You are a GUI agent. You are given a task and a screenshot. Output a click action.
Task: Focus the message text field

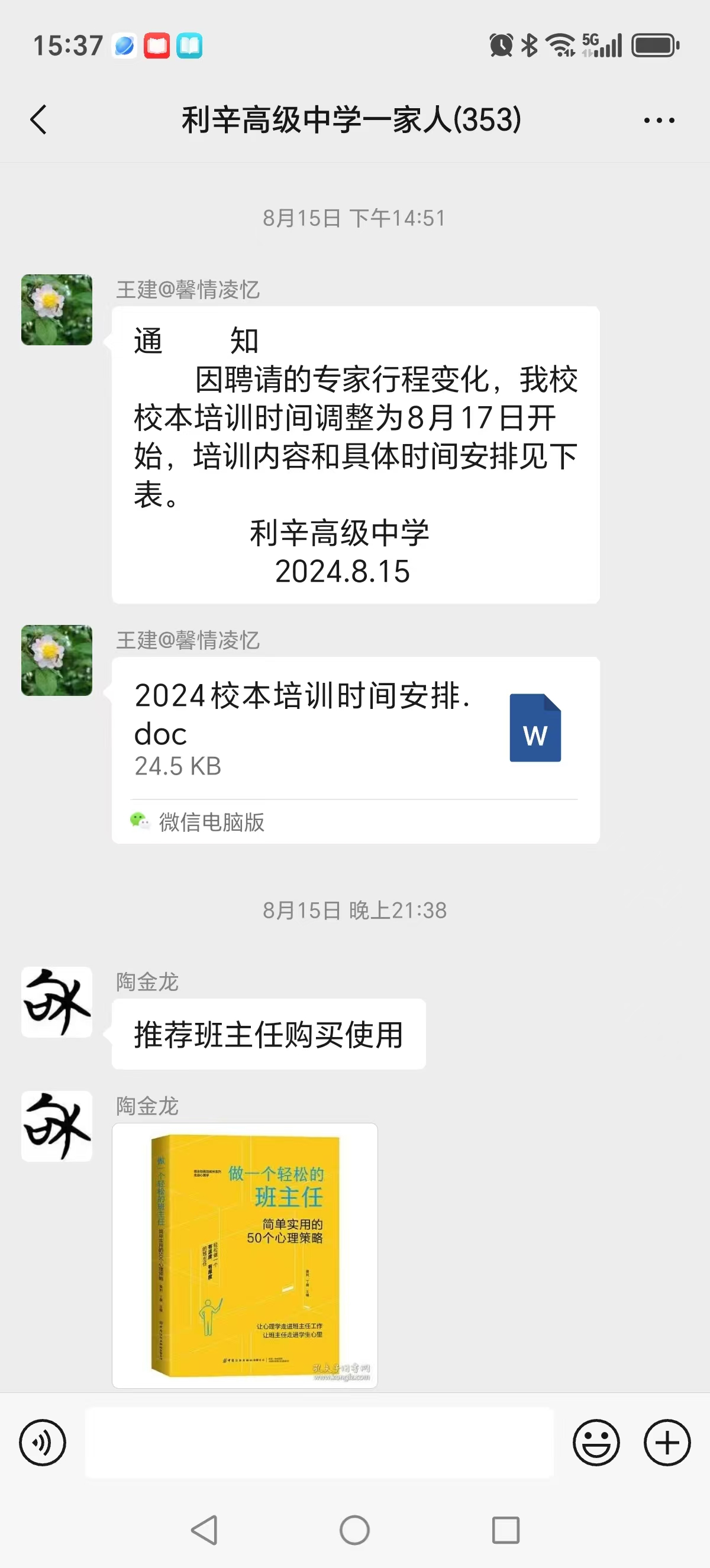(319, 1443)
